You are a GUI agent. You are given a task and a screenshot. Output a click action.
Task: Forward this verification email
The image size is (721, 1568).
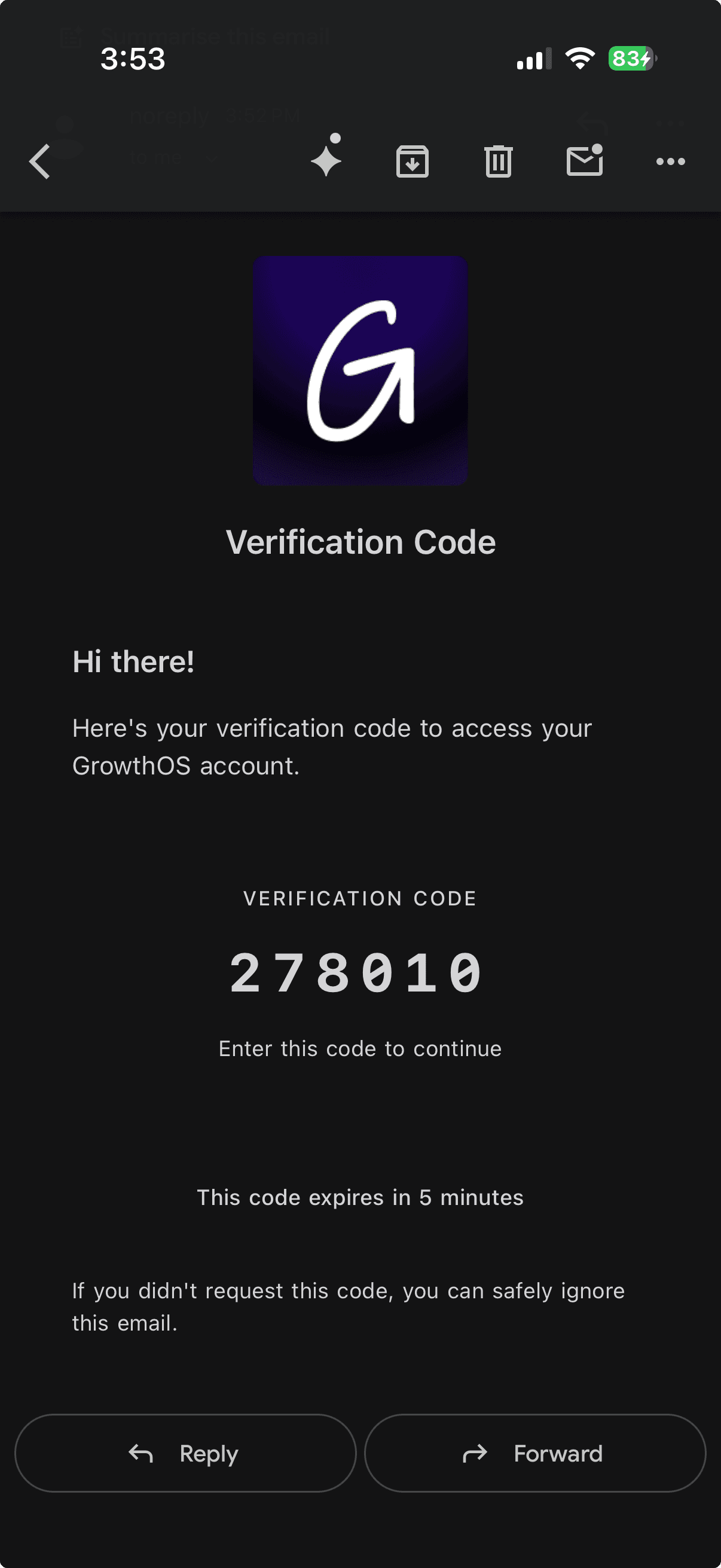(535, 1453)
